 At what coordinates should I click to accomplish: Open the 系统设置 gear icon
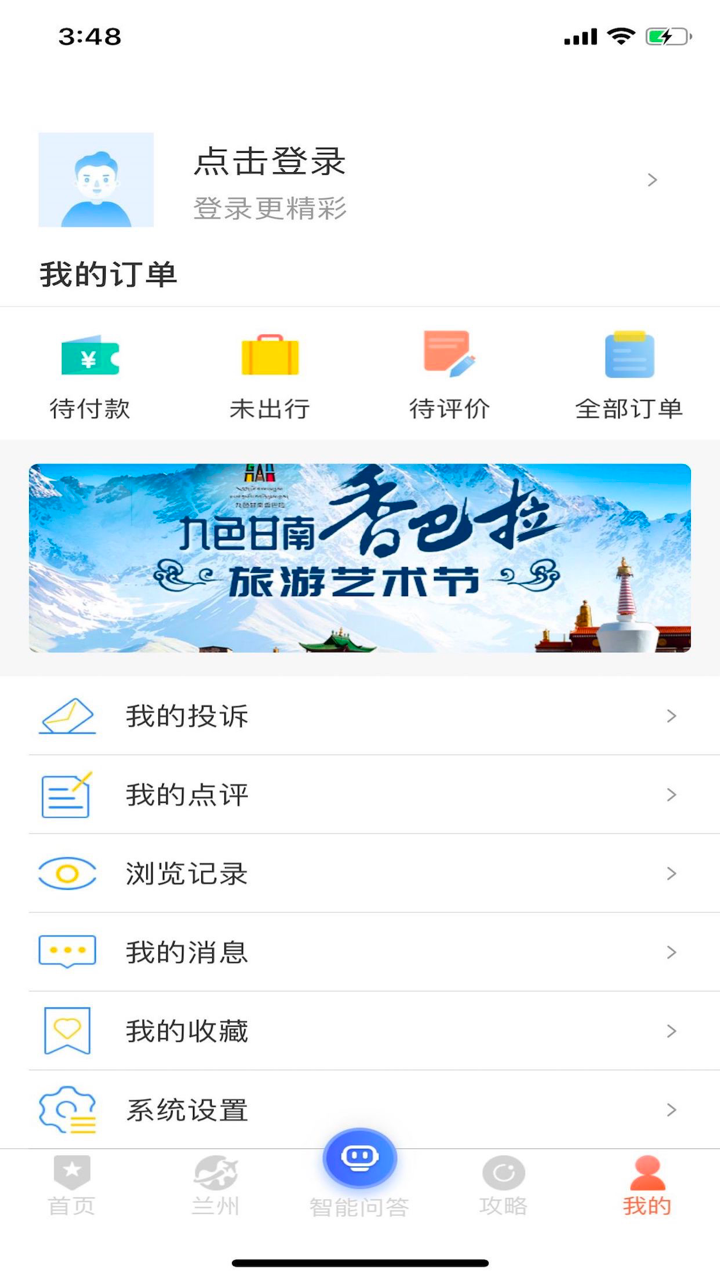point(66,1110)
